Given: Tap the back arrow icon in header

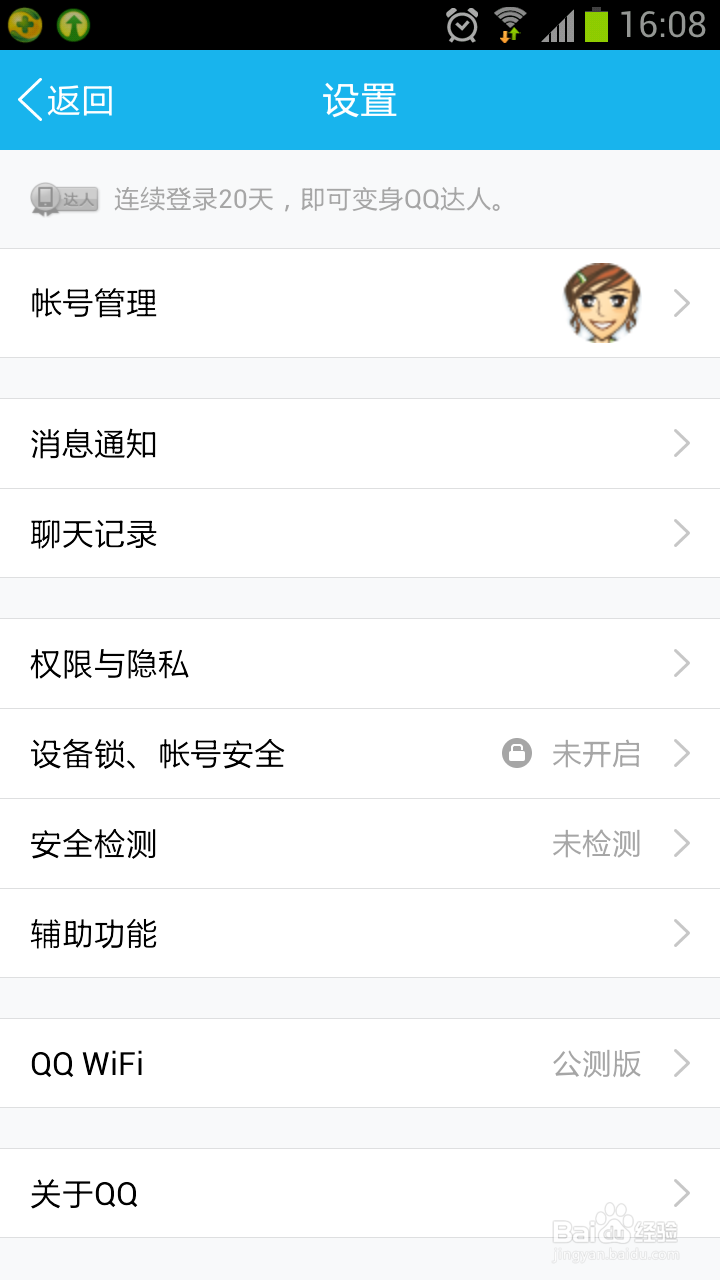Looking at the screenshot, I should pos(28,99).
